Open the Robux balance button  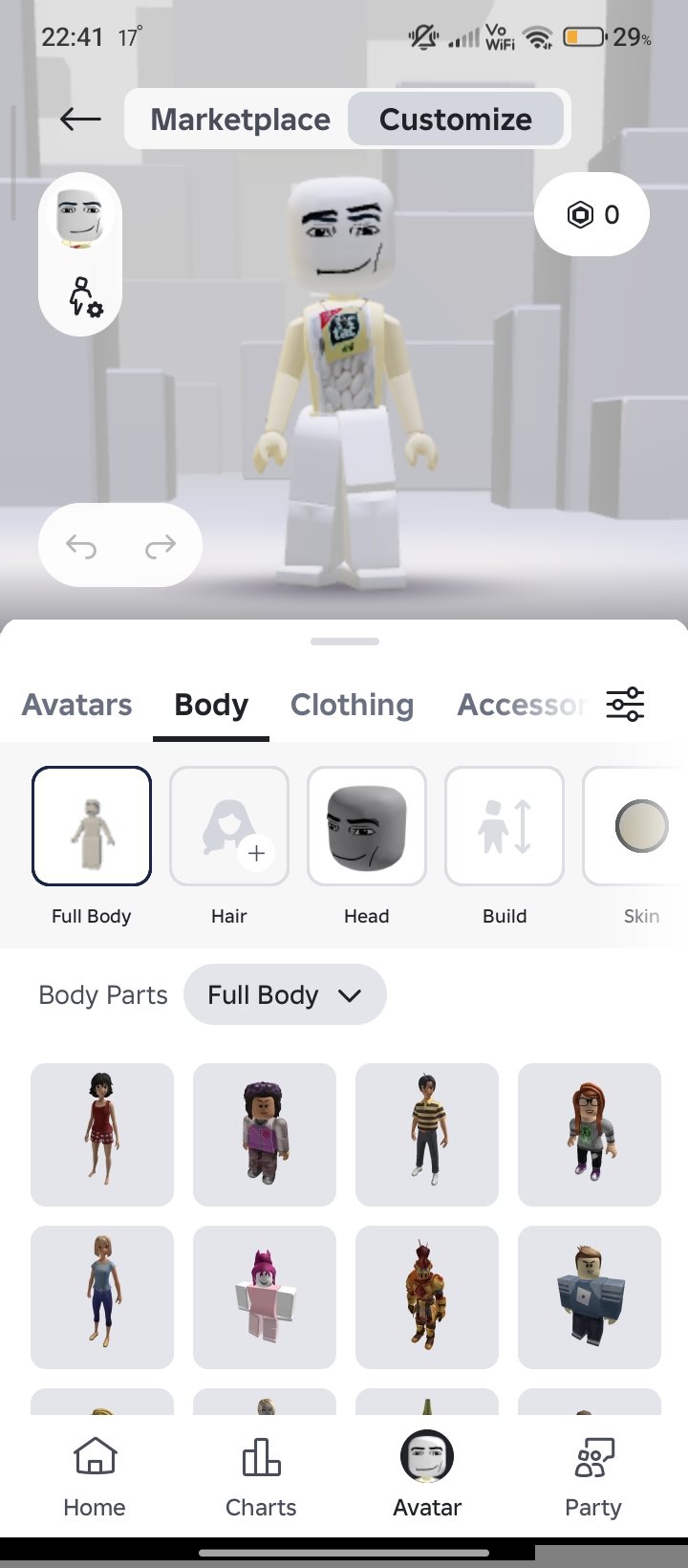click(592, 214)
